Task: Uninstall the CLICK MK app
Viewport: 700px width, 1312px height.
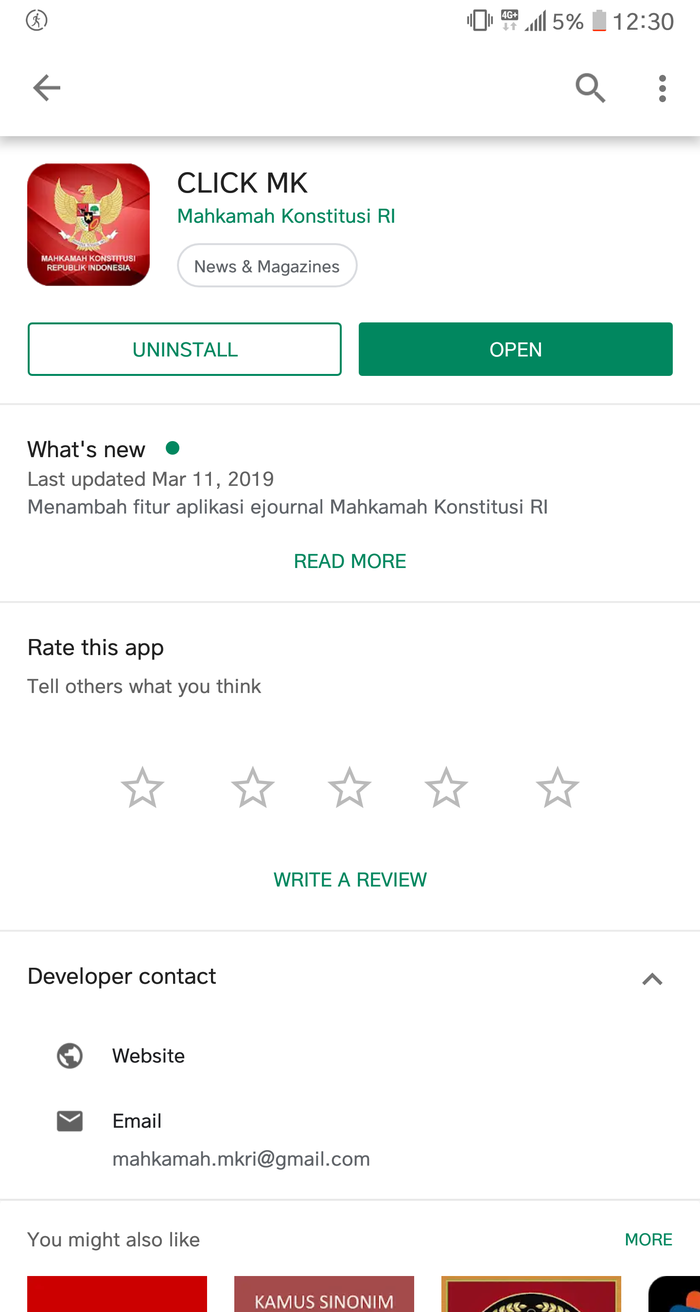Action: coord(185,349)
